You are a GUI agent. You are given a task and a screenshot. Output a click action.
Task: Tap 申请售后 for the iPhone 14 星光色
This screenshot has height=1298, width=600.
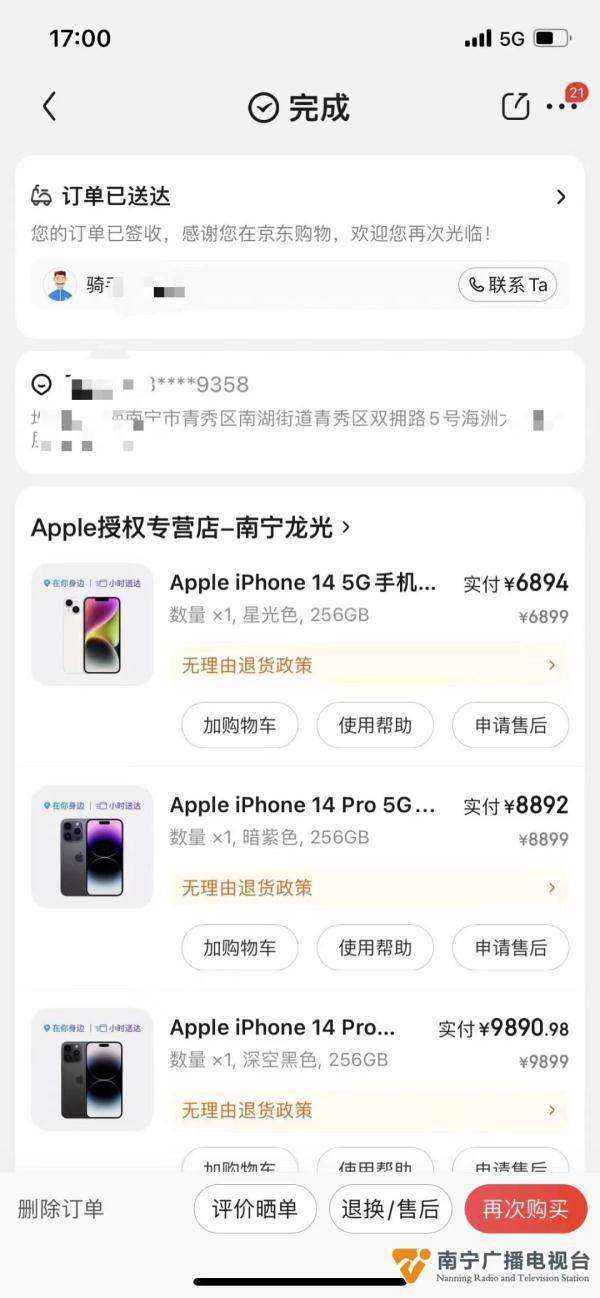(510, 725)
